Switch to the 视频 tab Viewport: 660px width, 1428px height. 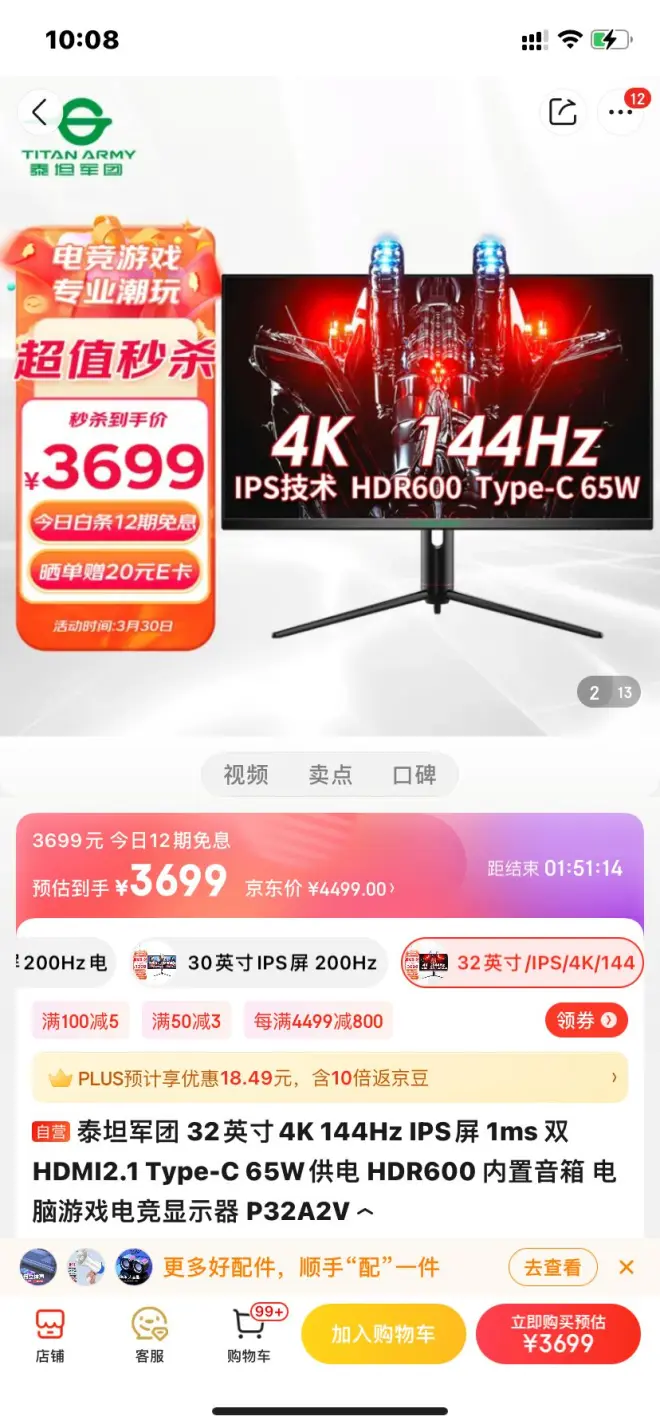pyautogui.click(x=245, y=775)
